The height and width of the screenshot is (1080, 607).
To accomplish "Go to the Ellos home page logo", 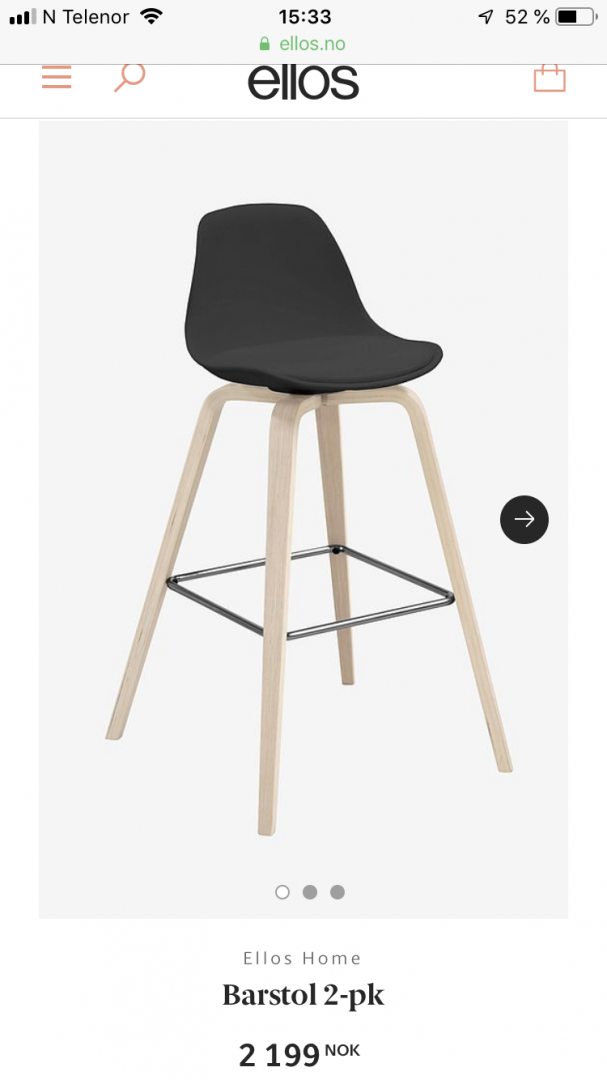I will [303, 81].
